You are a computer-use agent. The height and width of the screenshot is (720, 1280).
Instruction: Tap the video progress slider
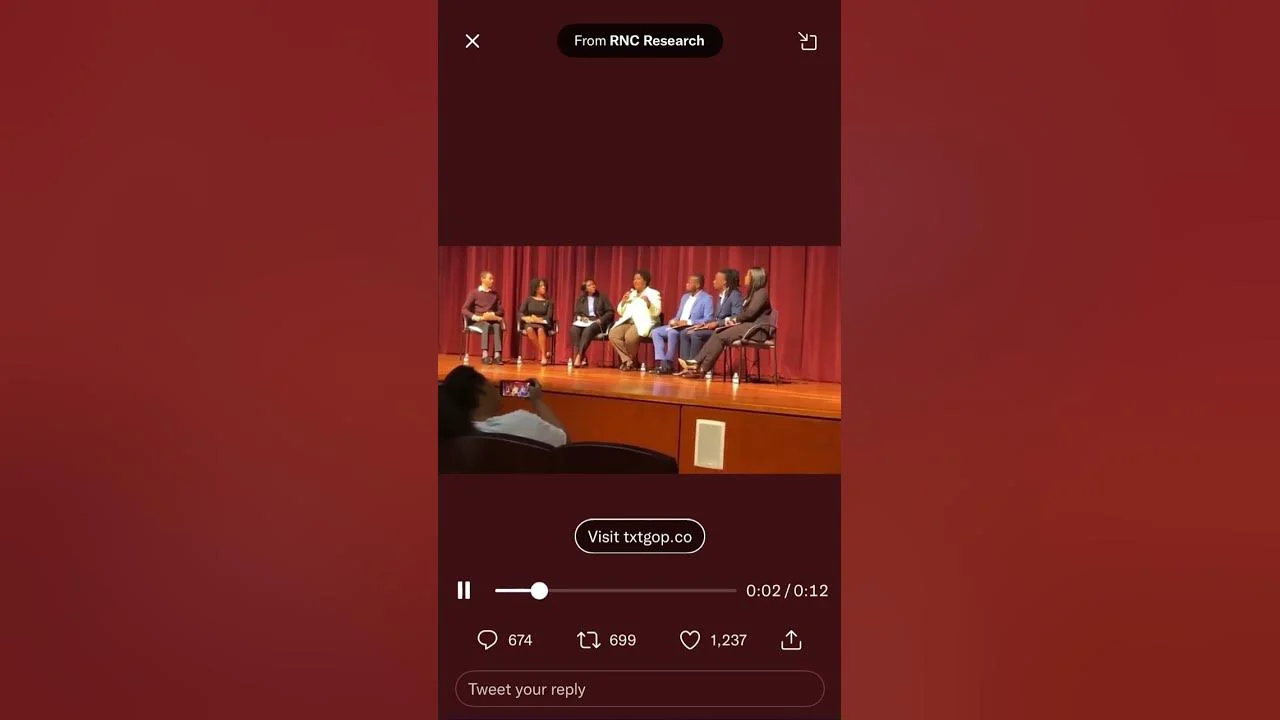point(615,591)
